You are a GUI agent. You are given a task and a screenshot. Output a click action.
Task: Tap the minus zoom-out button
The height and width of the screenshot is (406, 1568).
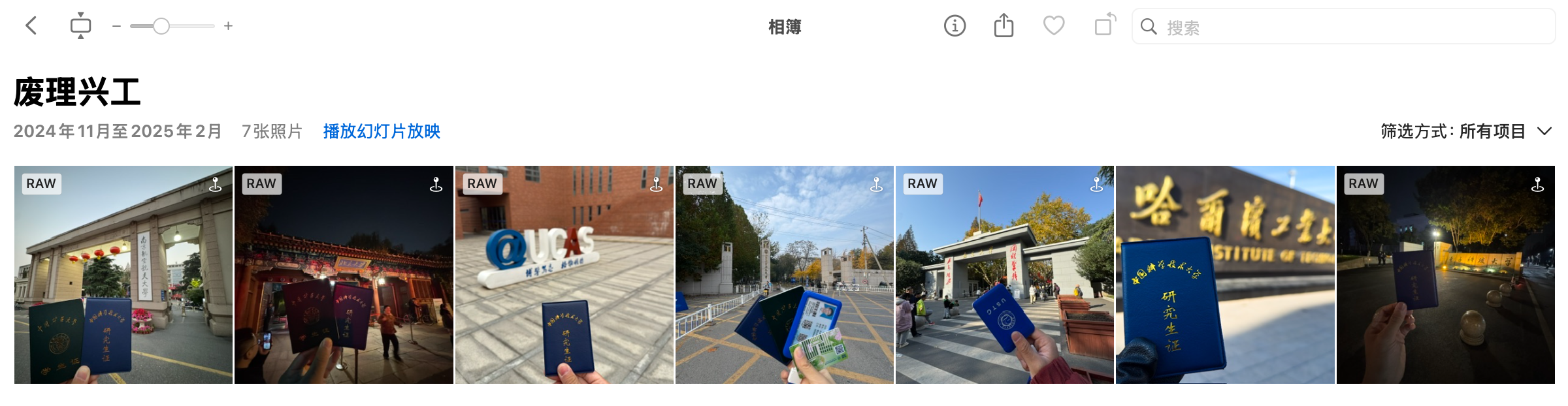coord(116,26)
